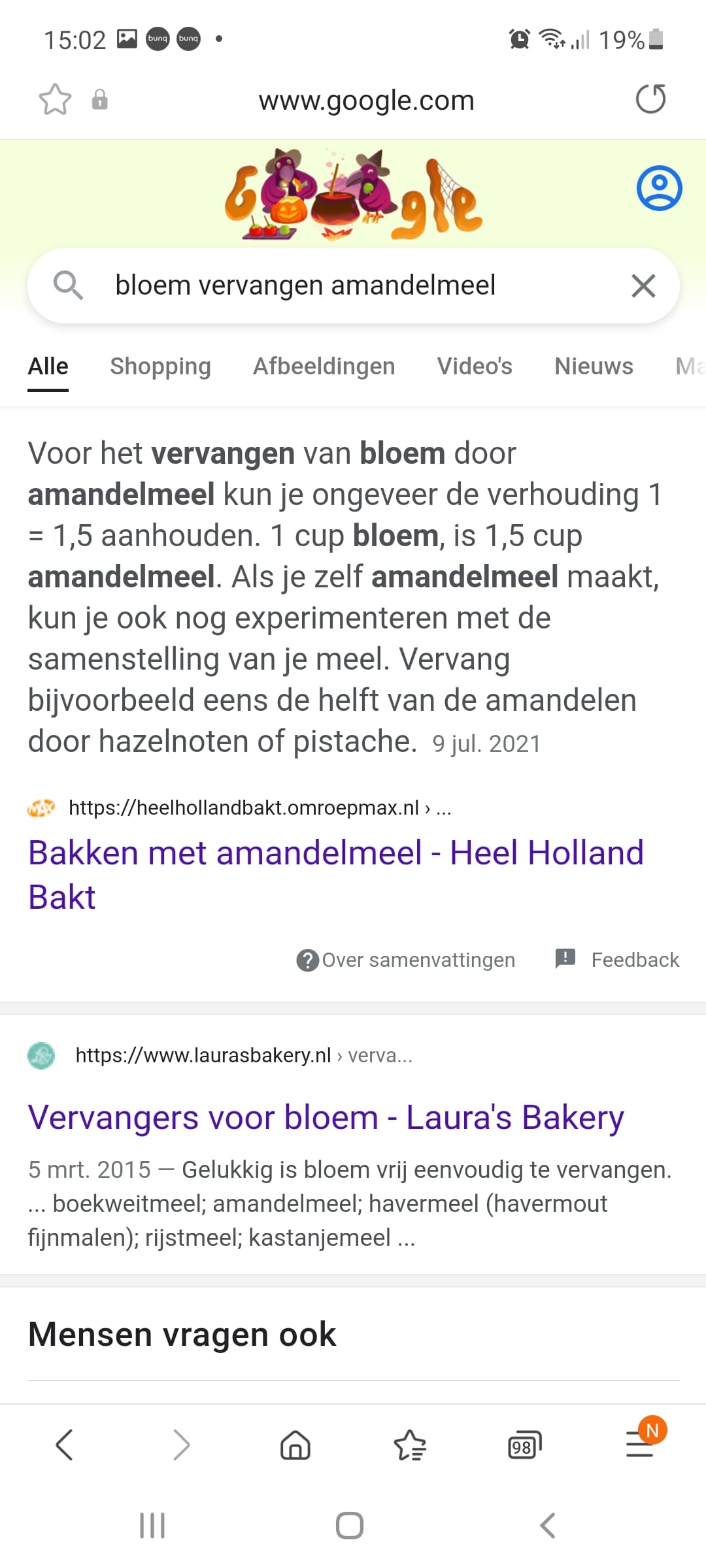Open the browser menu
The height and width of the screenshot is (1568, 706).
click(x=639, y=1444)
